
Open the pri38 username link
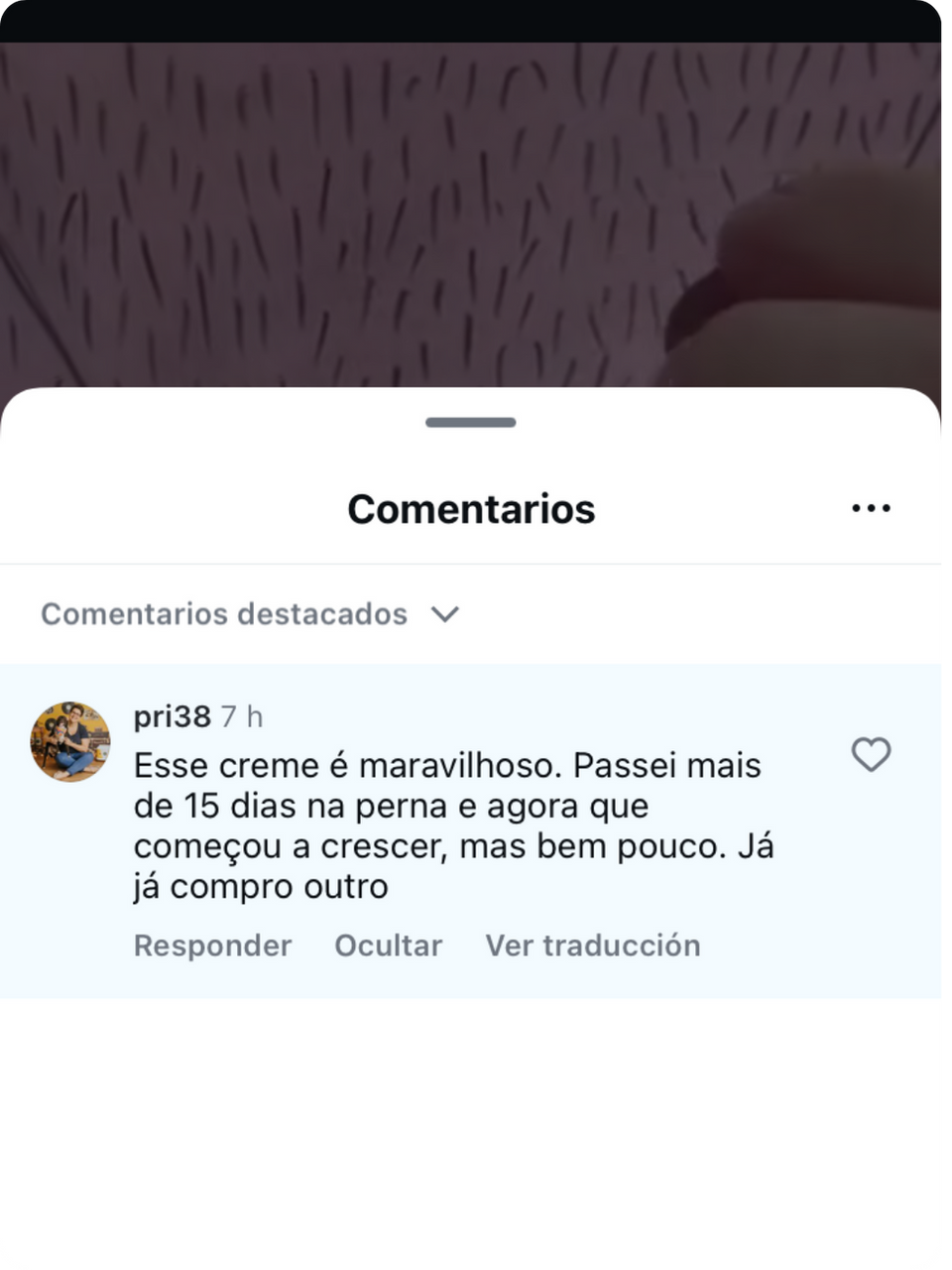172,716
